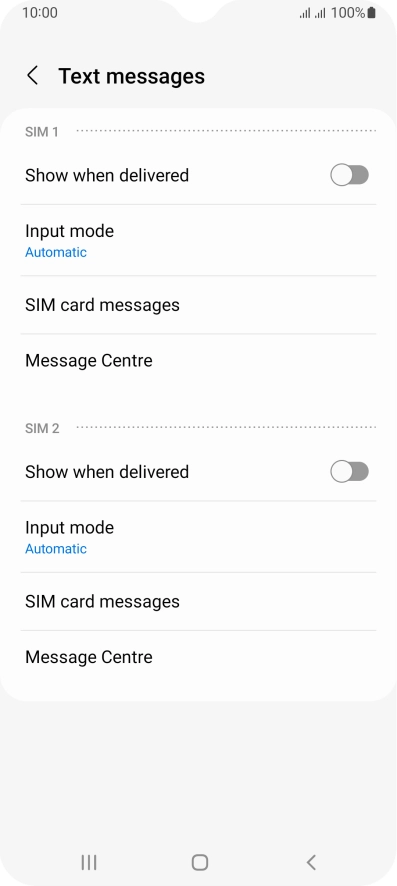Open SIM card messages for SIM 2
397x886 pixels.
point(198,601)
